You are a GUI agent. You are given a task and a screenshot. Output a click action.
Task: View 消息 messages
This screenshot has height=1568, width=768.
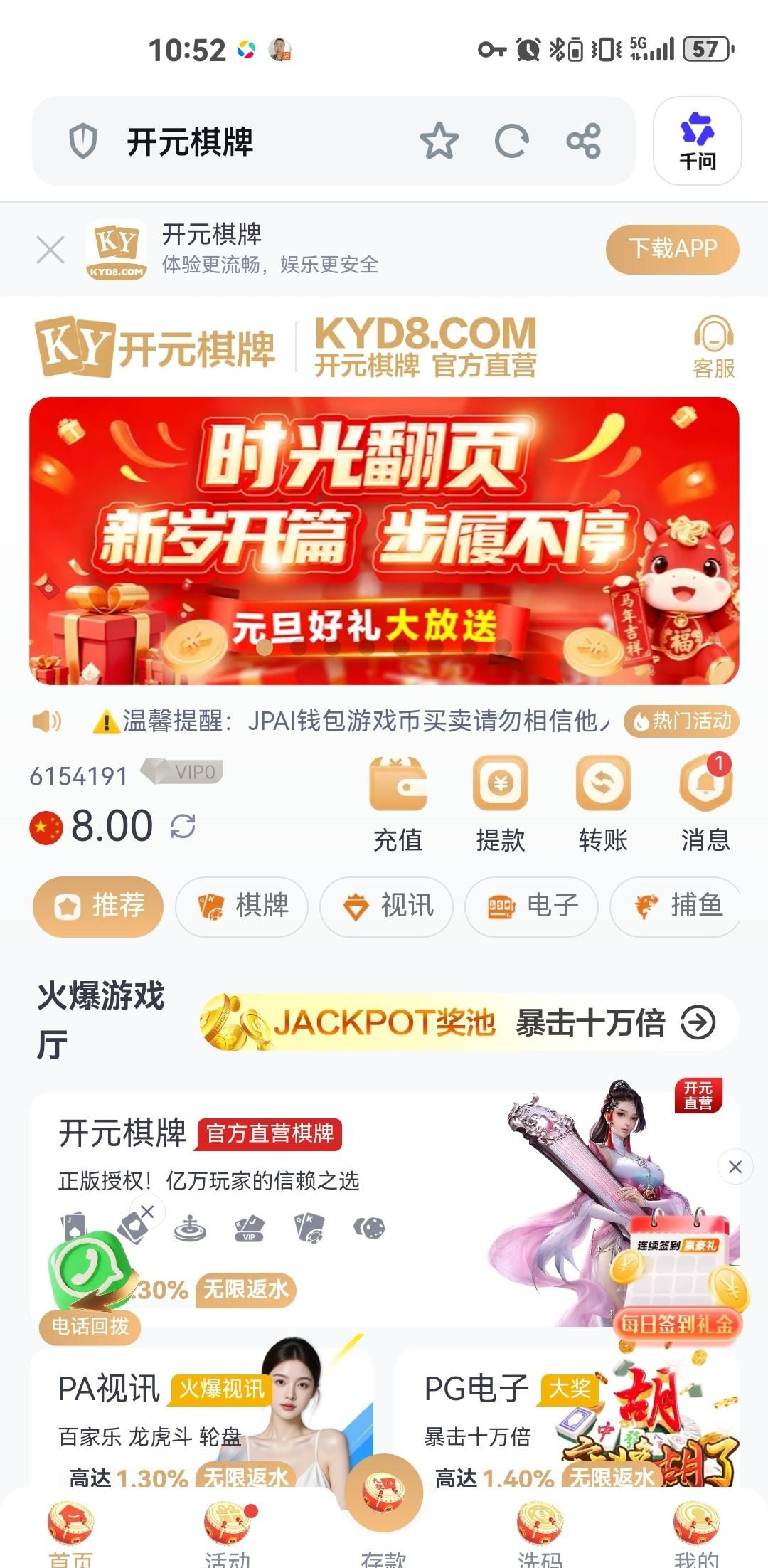click(705, 804)
